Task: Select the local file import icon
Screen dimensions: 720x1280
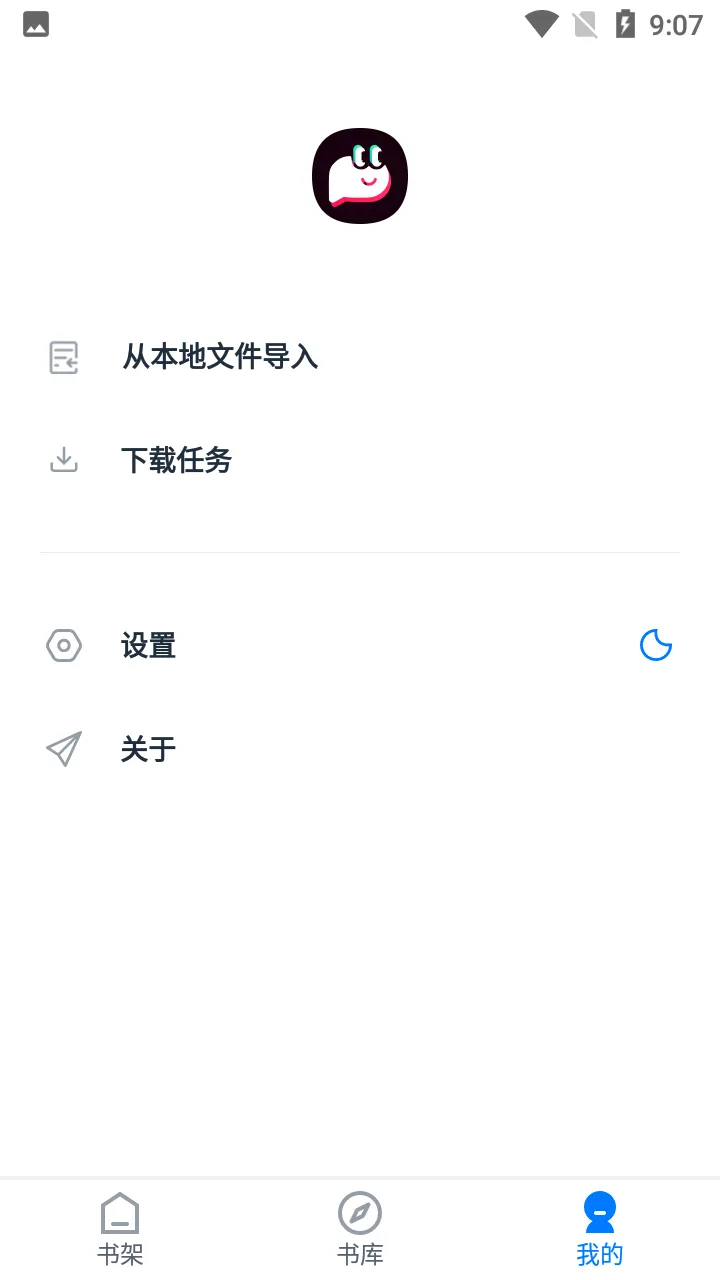Action: coord(63,357)
